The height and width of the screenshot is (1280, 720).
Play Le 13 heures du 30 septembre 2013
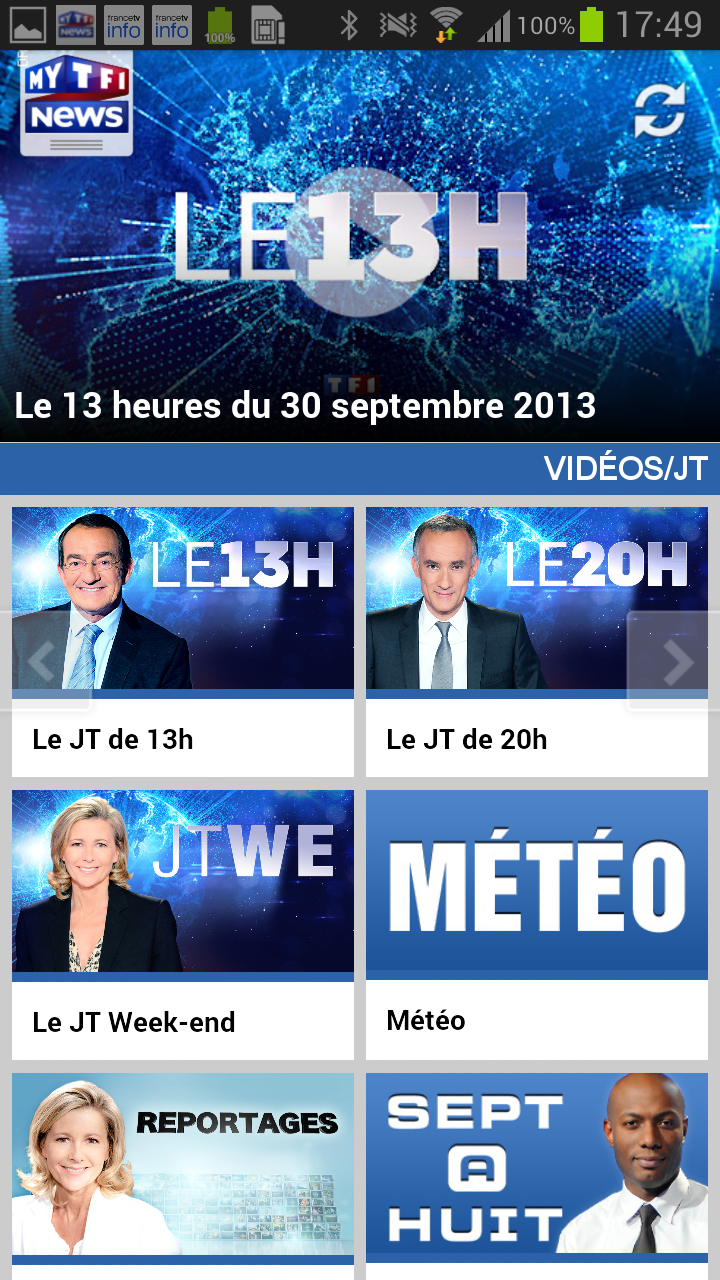tap(360, 246)
